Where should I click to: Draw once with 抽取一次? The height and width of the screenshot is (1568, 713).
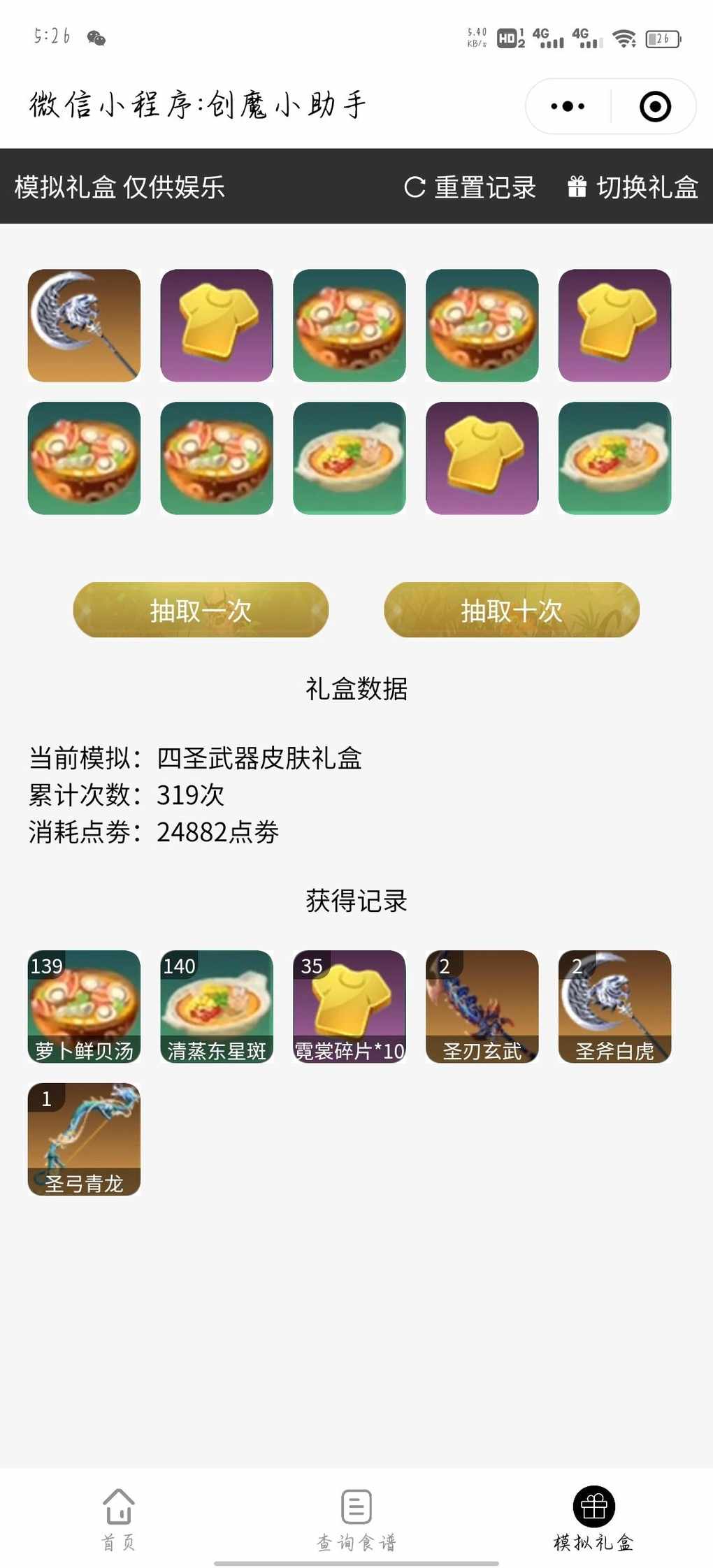pyautogui.click(x=201, y=610)
